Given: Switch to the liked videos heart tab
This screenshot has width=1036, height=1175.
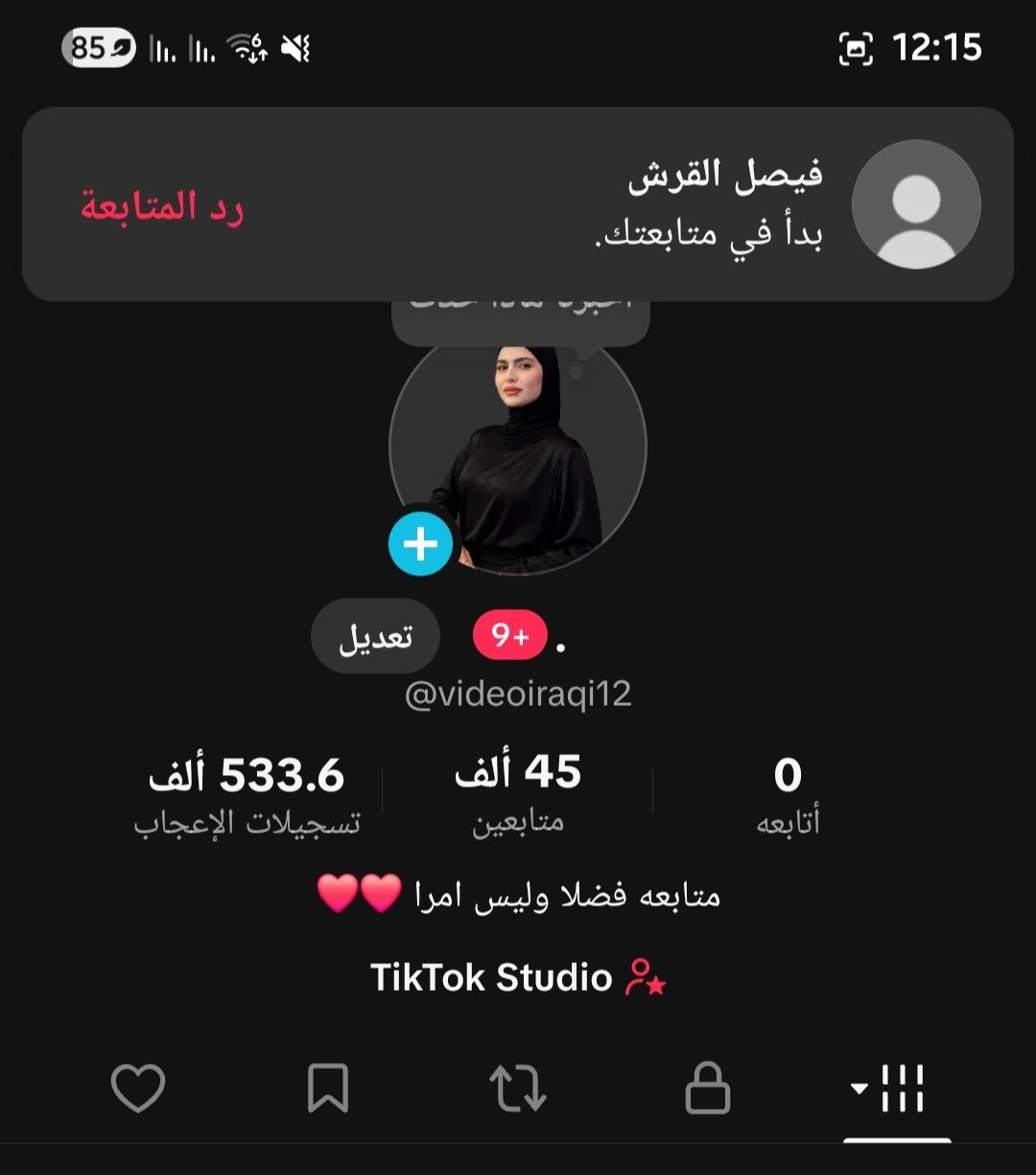Looking at the screenshot, I should 138,1090.
